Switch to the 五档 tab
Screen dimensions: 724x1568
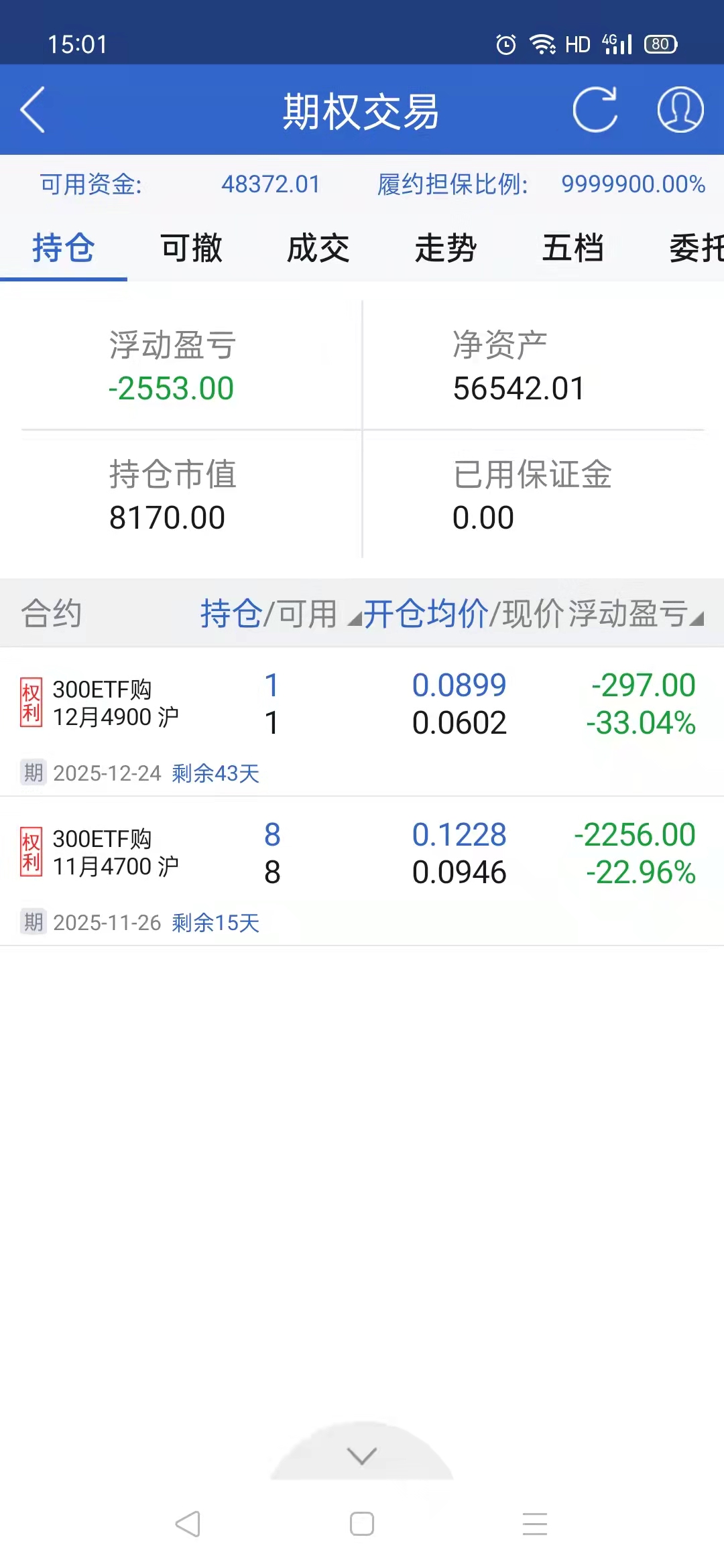[573, 249]
